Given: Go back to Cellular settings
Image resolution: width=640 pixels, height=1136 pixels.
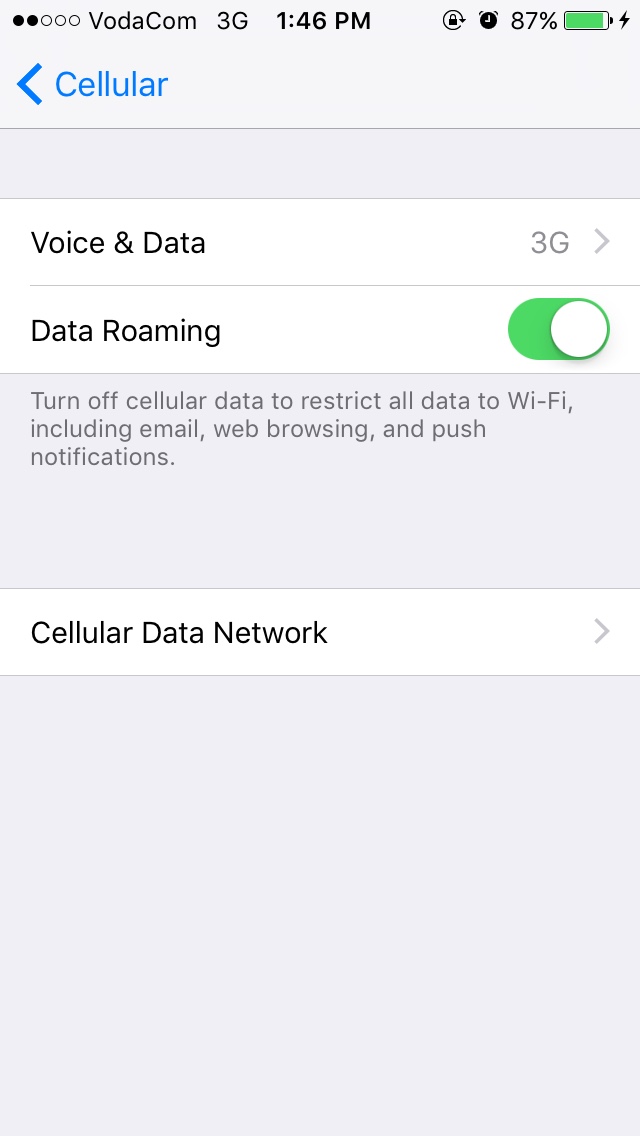Looking at the screenshot, I should tap(92, 85).
